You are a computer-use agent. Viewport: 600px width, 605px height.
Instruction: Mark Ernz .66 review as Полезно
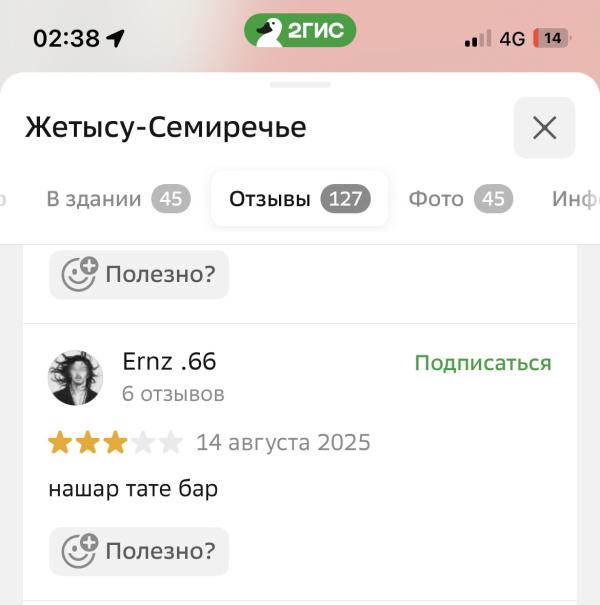click(x=139, y=551)
